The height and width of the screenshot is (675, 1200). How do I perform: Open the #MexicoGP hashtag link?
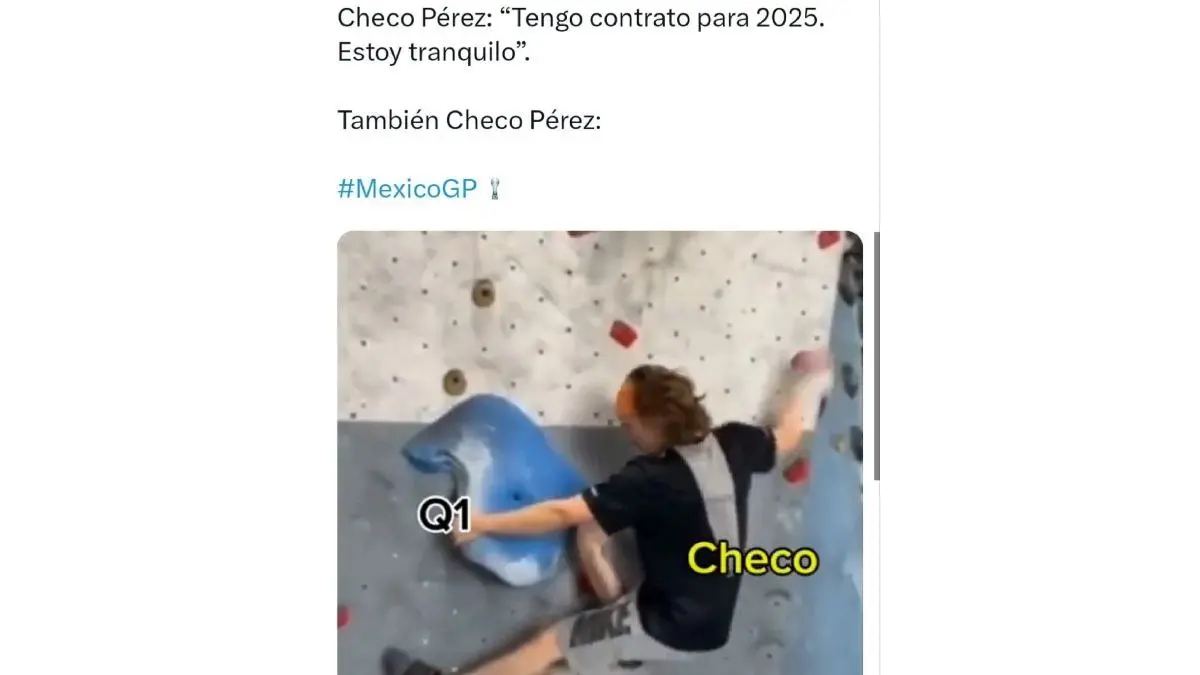coord(408,188)
